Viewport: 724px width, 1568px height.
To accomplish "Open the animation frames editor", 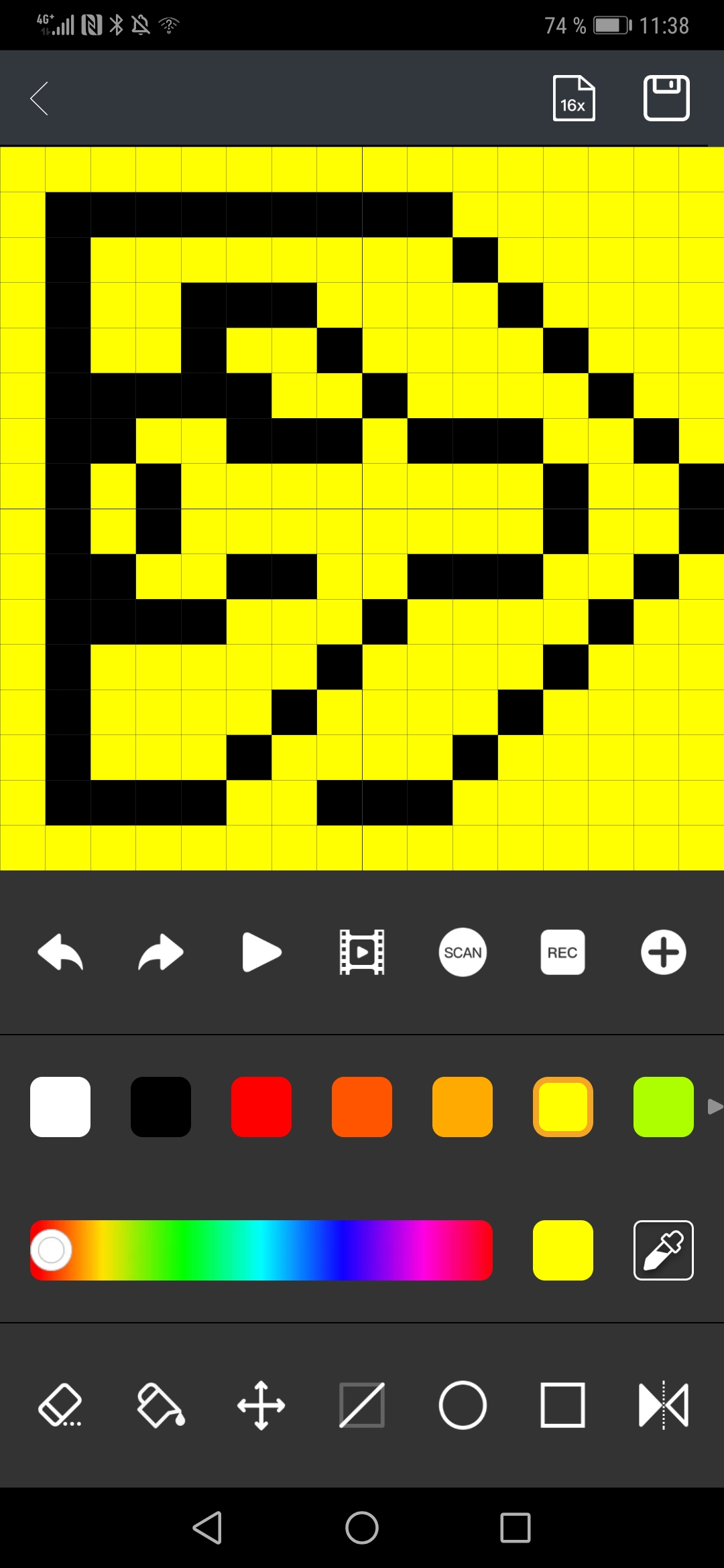I will click(362, 952).
